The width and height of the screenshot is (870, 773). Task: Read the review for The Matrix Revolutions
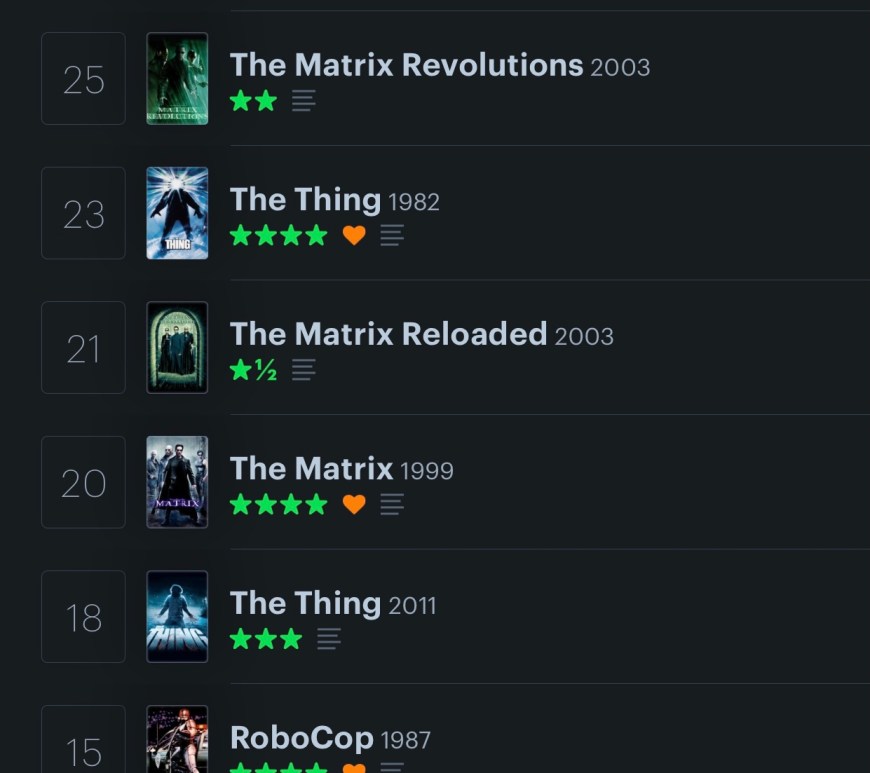pos(304,101)
